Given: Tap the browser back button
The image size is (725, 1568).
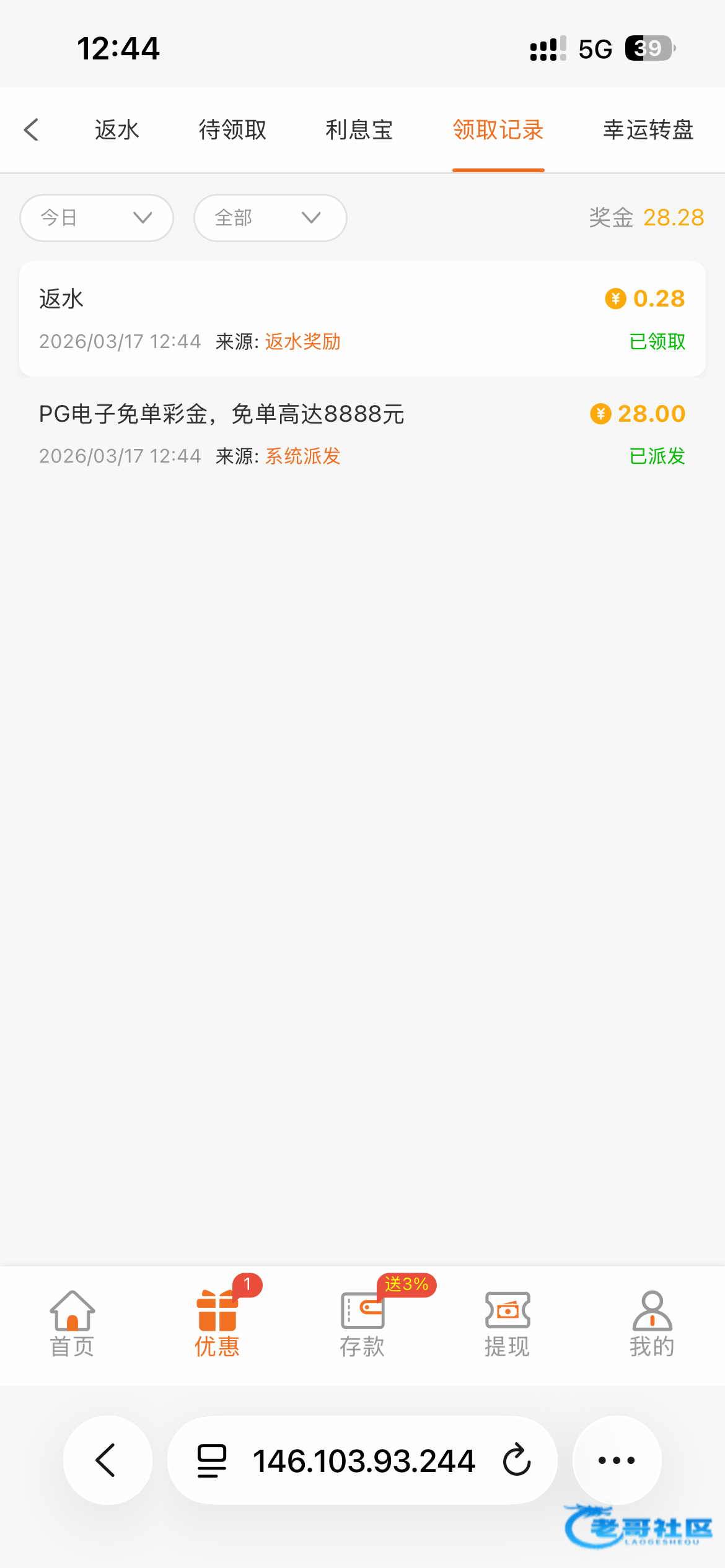Looking at the screenshot, I should pos(107,1460).
